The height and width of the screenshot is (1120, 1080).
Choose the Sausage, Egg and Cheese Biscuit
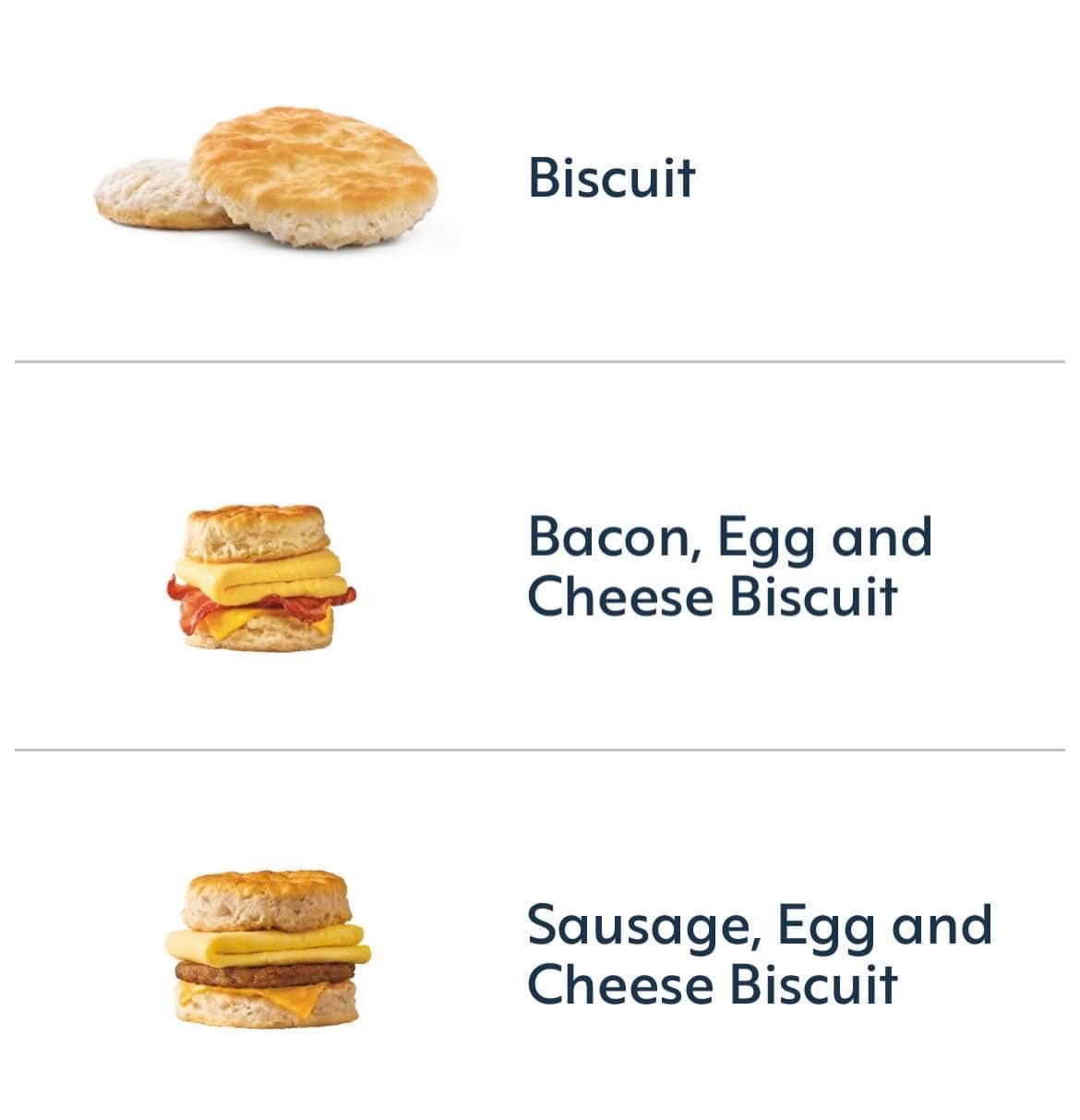(757, 953)
